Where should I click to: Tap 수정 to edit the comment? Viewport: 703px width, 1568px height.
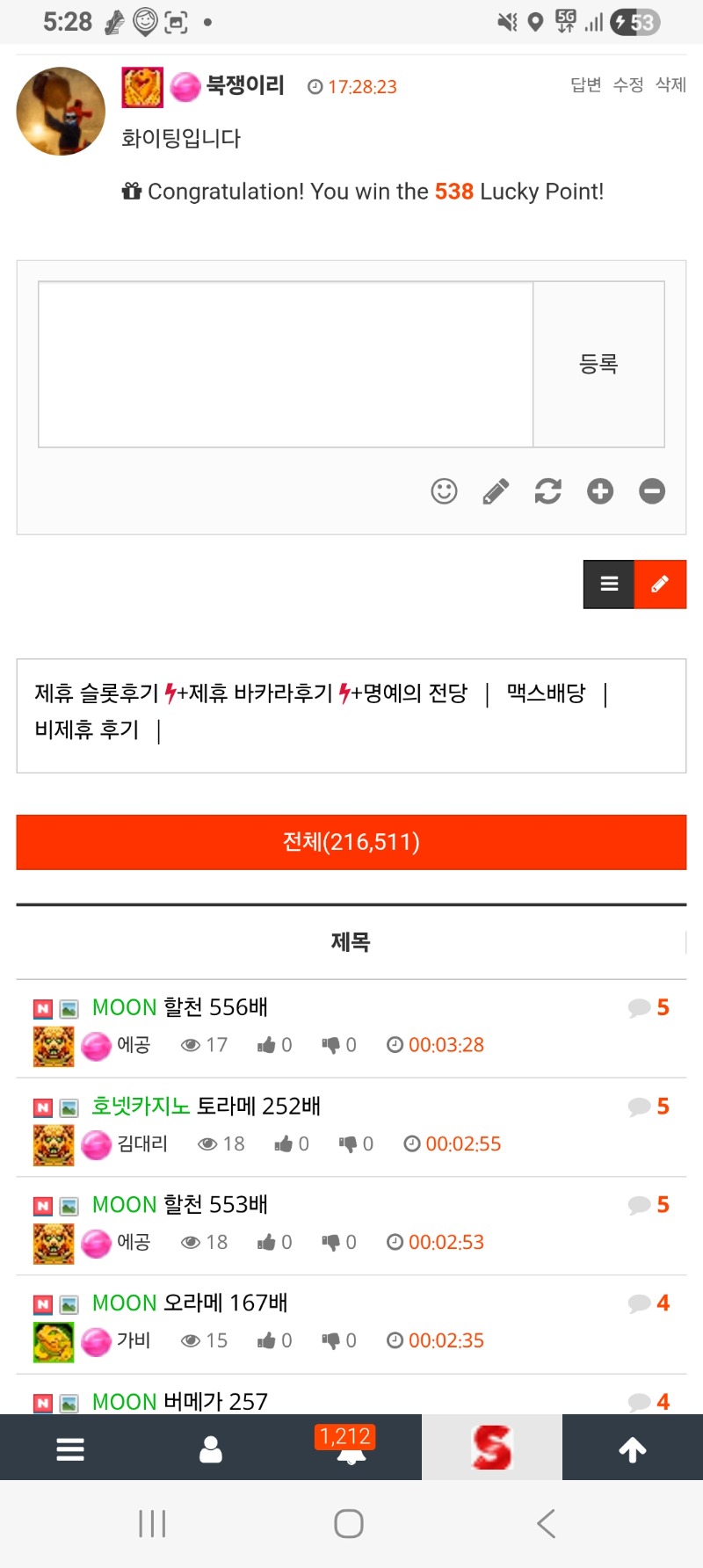coord(627,84)
